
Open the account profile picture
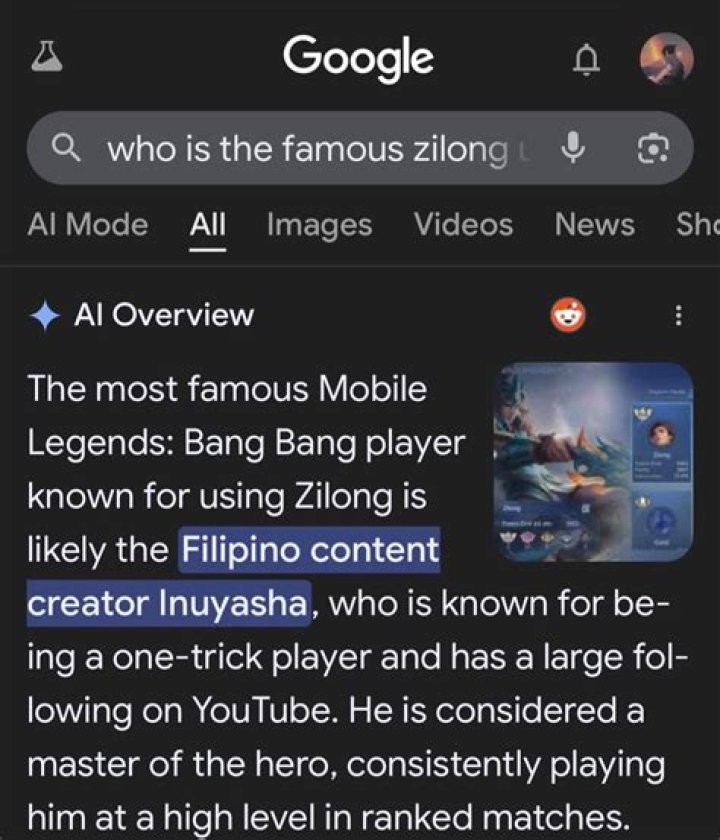click(x=666, y=58)
